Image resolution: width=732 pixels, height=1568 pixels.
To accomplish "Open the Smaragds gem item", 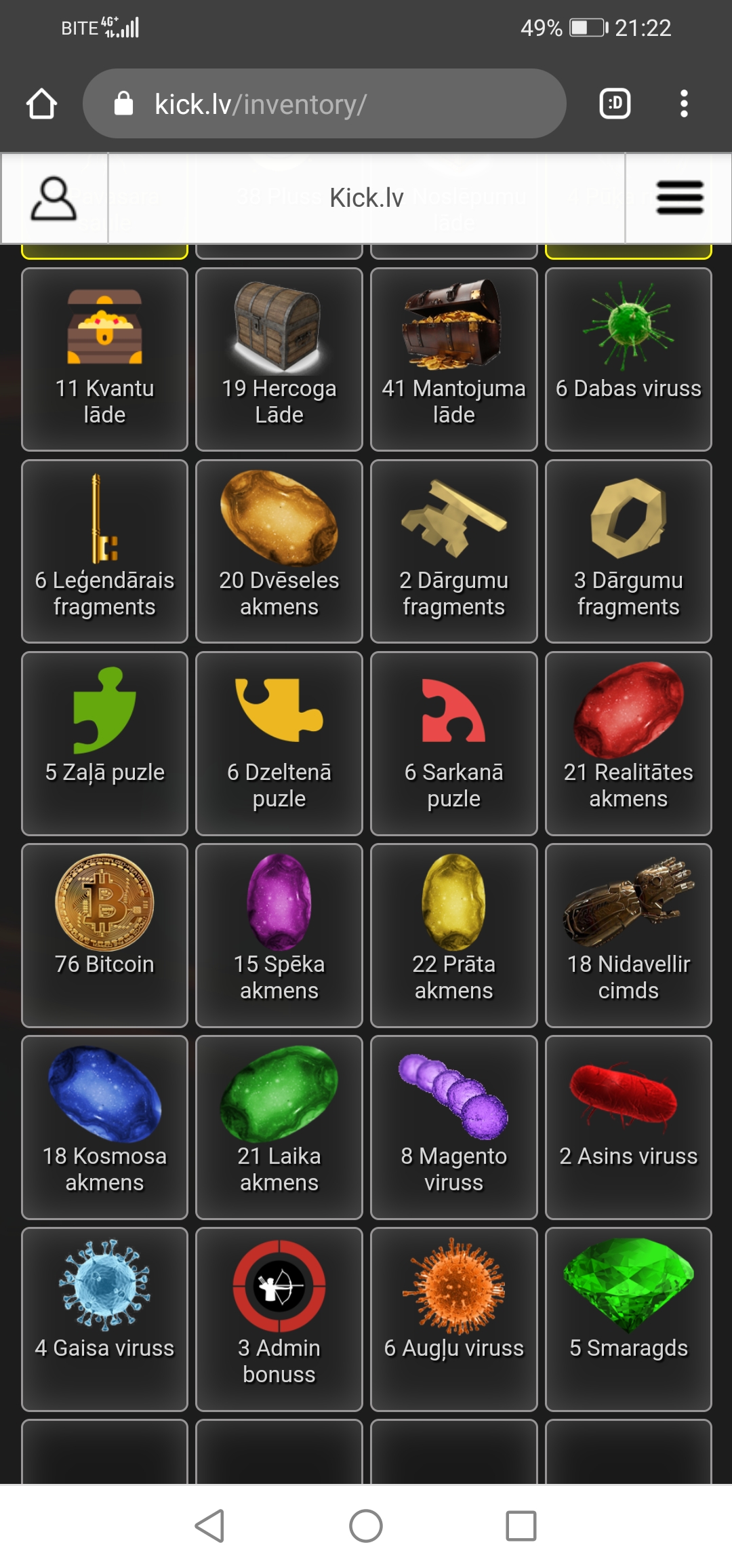I will pos(628,1318).
